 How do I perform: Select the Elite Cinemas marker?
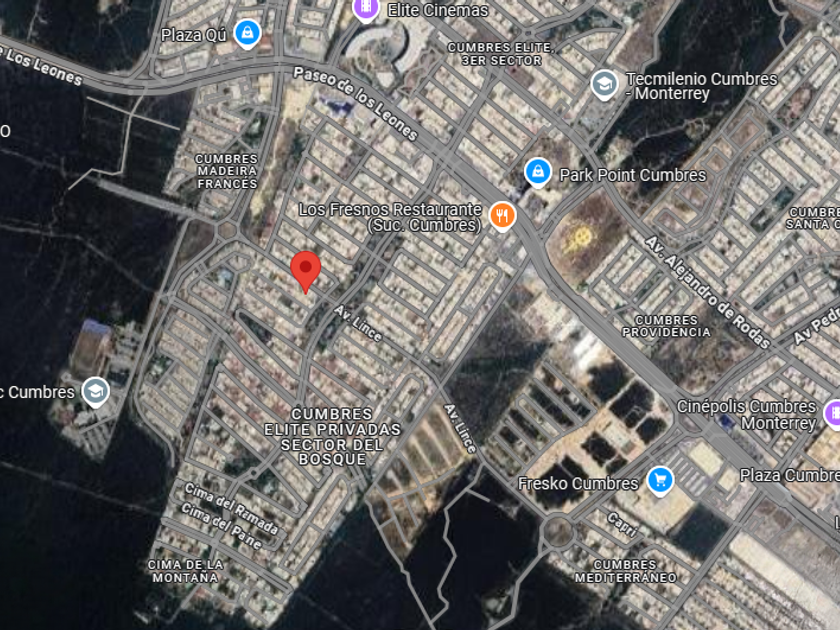click(366, 9)
